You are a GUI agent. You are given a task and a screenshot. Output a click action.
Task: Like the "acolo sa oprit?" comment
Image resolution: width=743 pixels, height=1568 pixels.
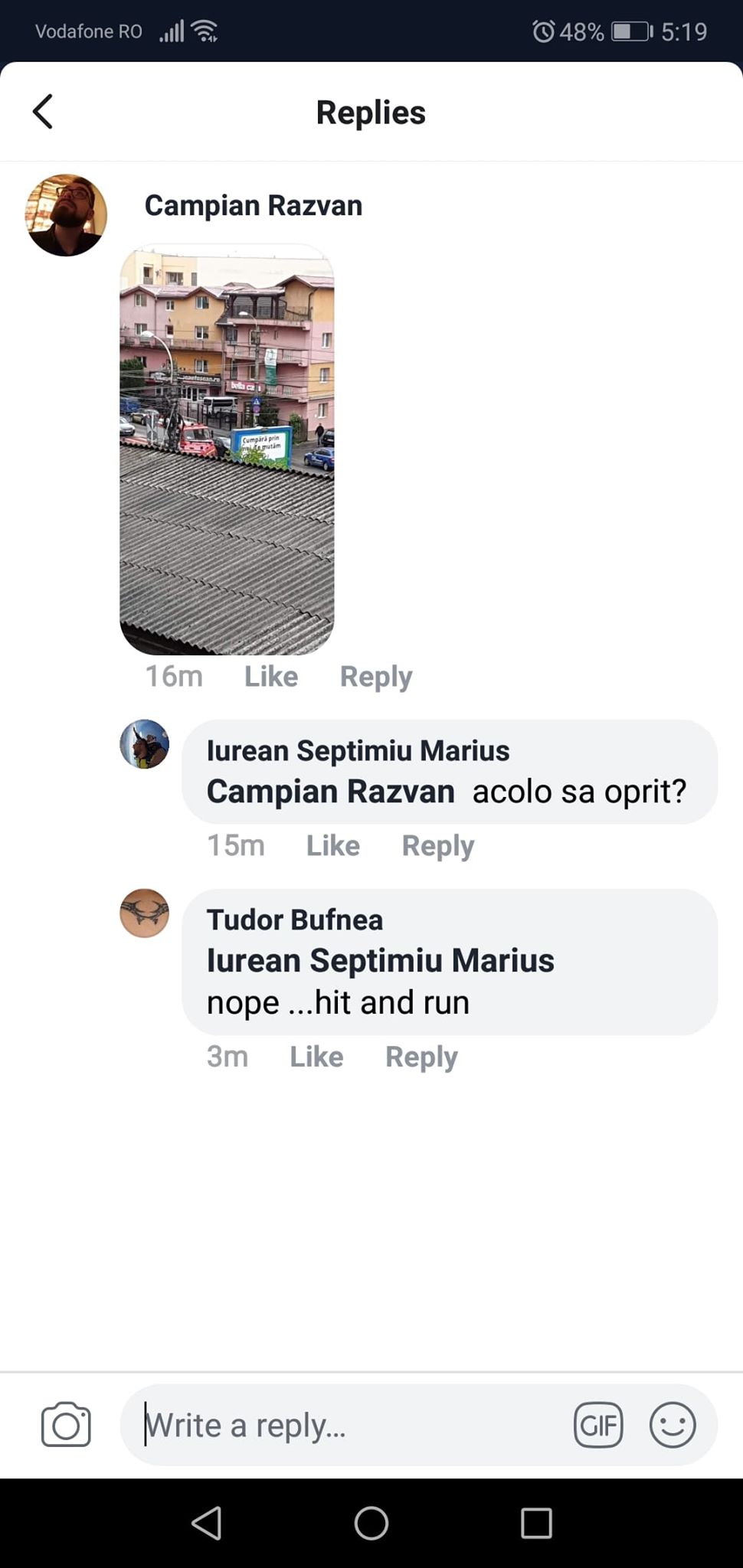point(332,845)
